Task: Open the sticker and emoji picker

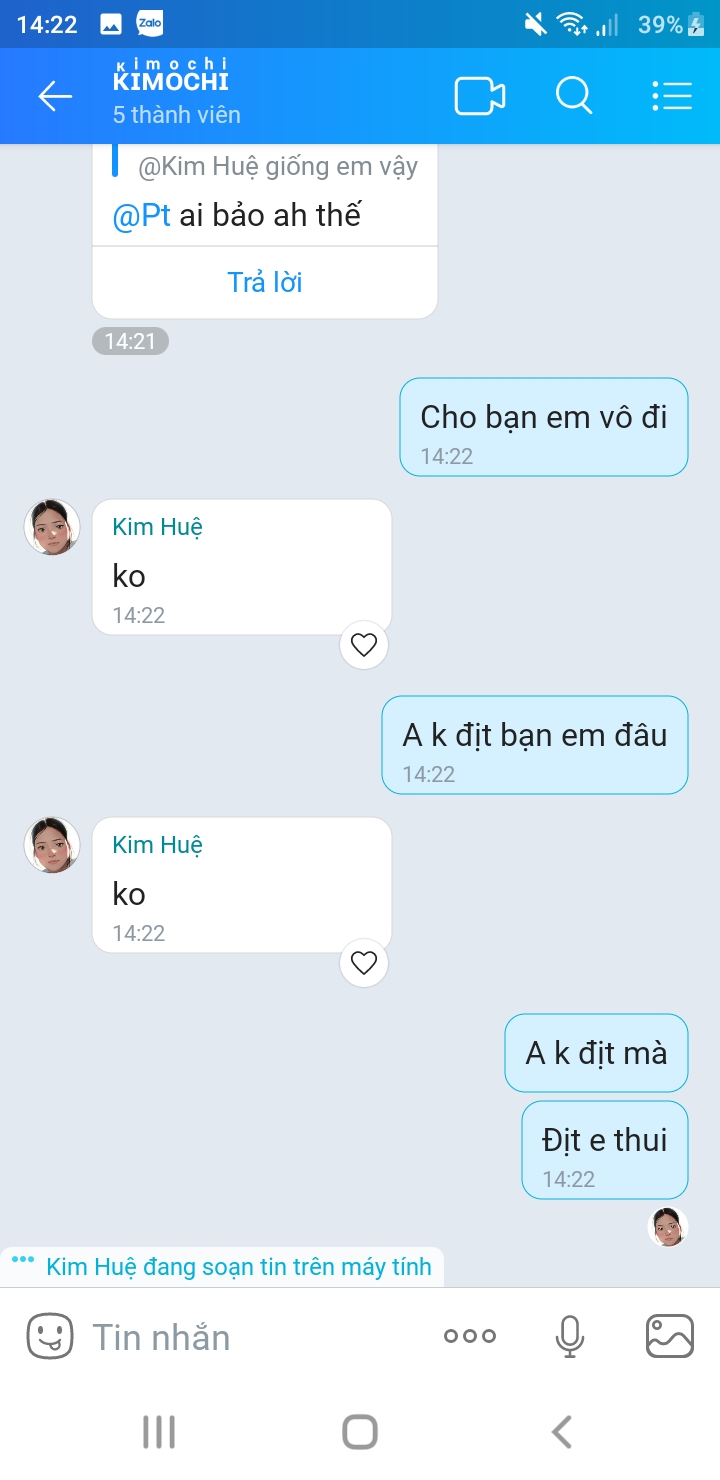Action: point(49,1336)
